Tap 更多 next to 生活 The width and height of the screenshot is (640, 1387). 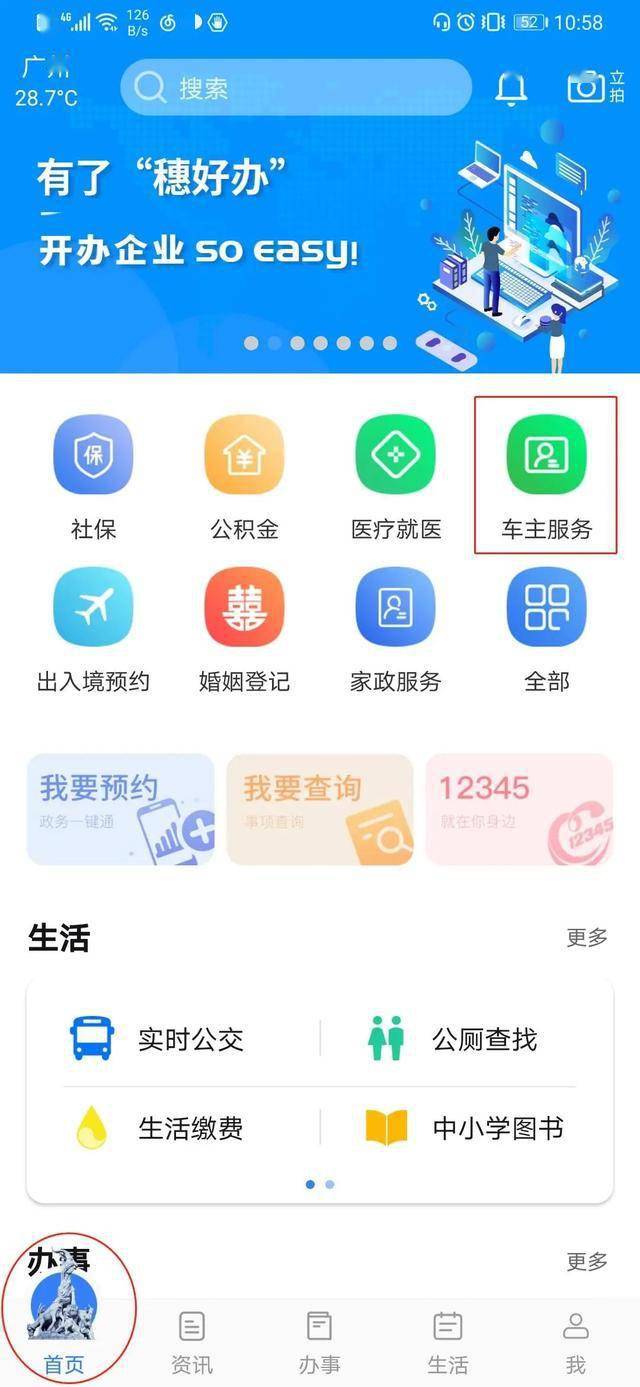(x=587, y=937)
